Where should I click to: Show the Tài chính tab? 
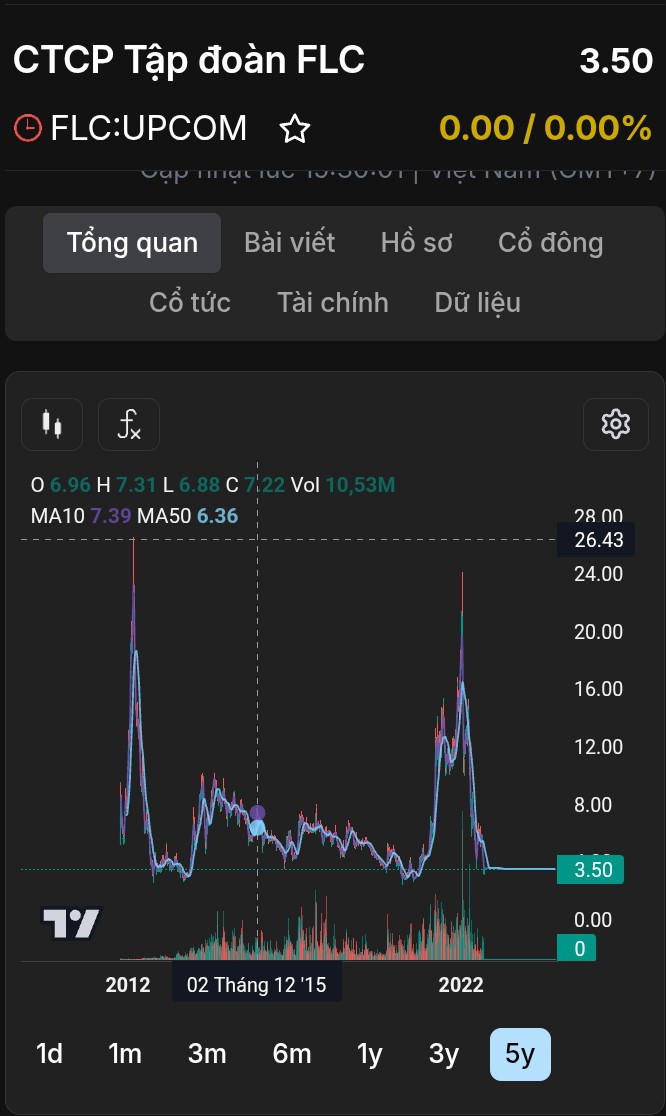point(333,302)
